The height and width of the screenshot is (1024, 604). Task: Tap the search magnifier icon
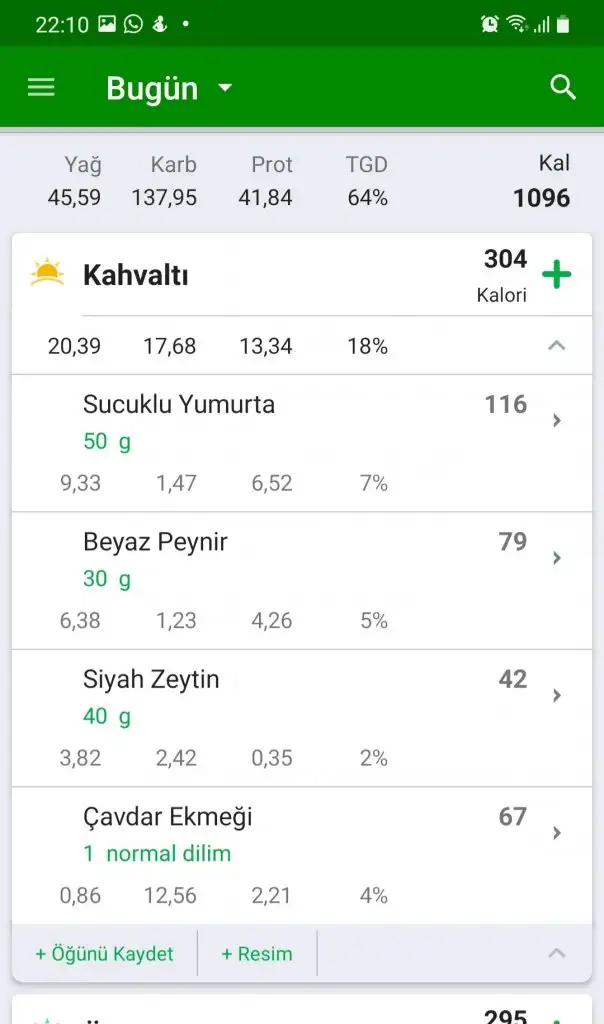(563, 88)
